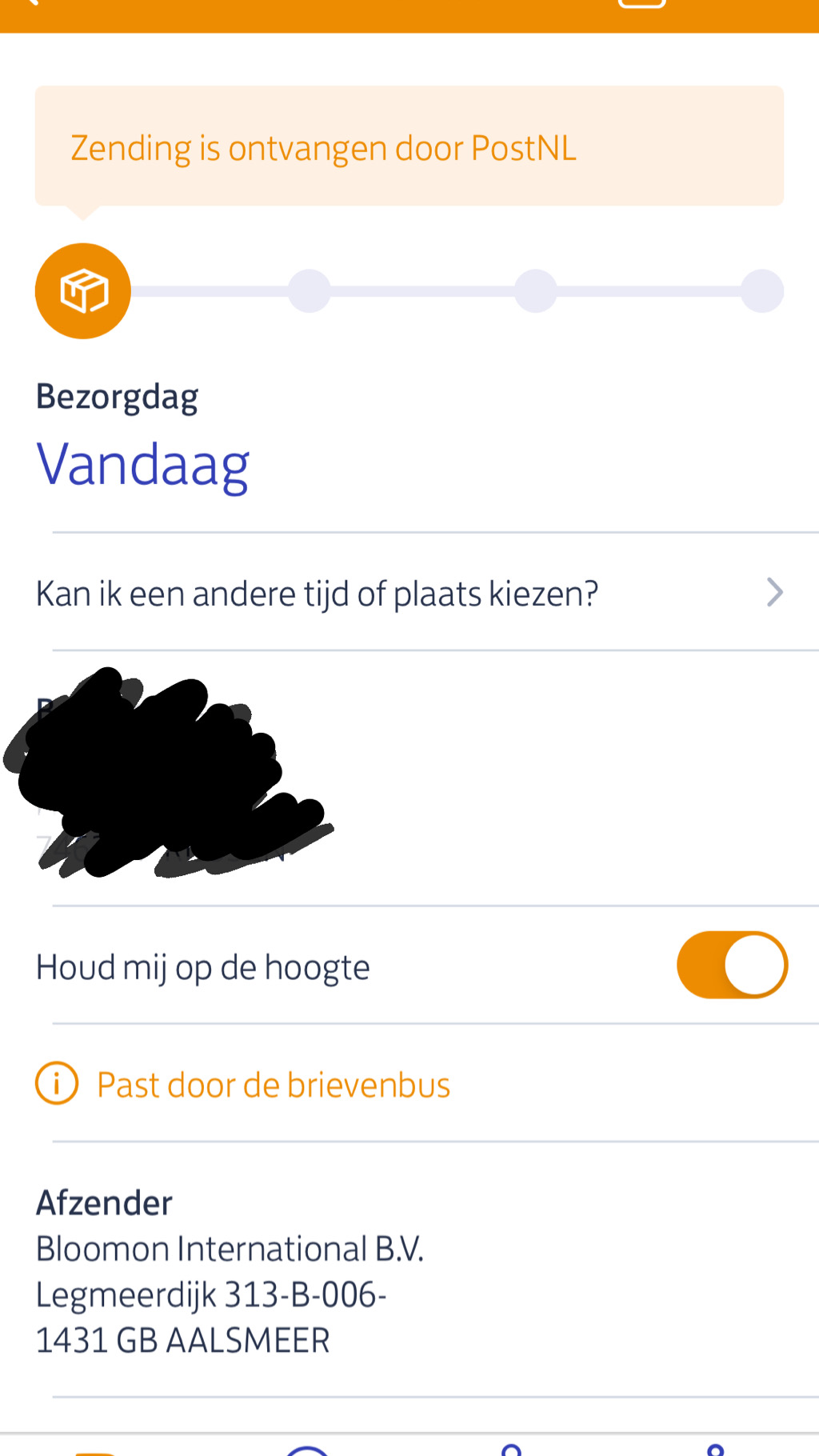
Task: Open 'Kan ik een andere tijd of plaats kiezen?'
Action: click(409, 593)
